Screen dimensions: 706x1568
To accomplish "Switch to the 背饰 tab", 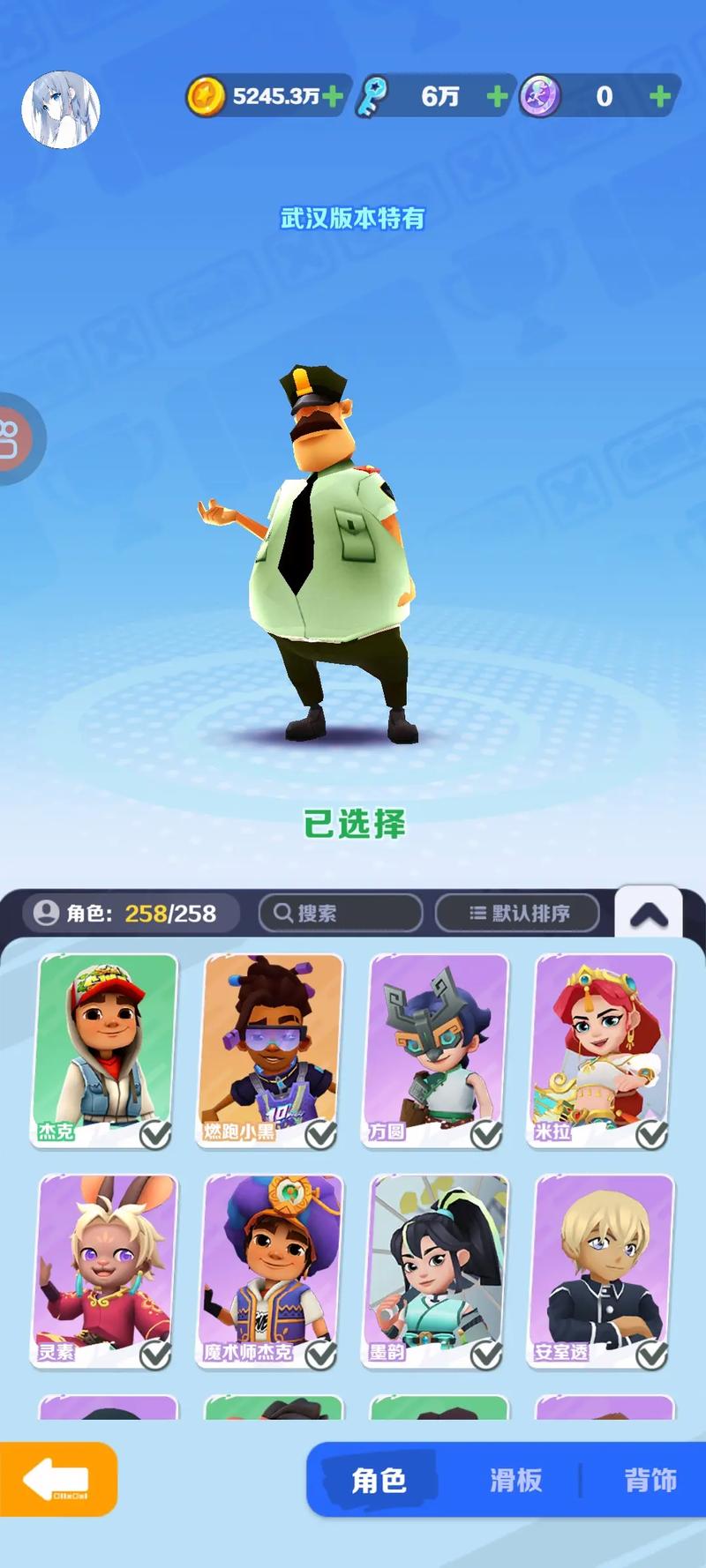I will pyautogui.click(x=650, y=1480).
